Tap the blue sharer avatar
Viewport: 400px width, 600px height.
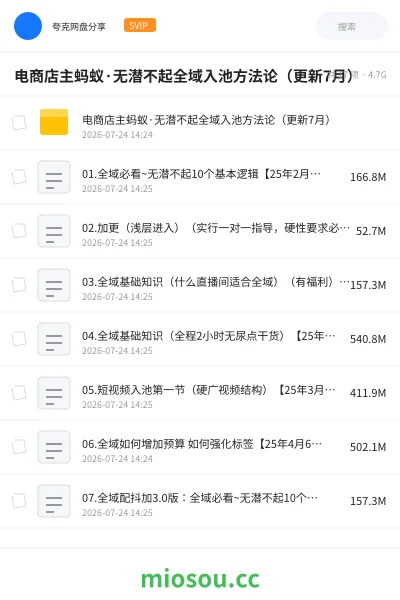coord(28,26)
